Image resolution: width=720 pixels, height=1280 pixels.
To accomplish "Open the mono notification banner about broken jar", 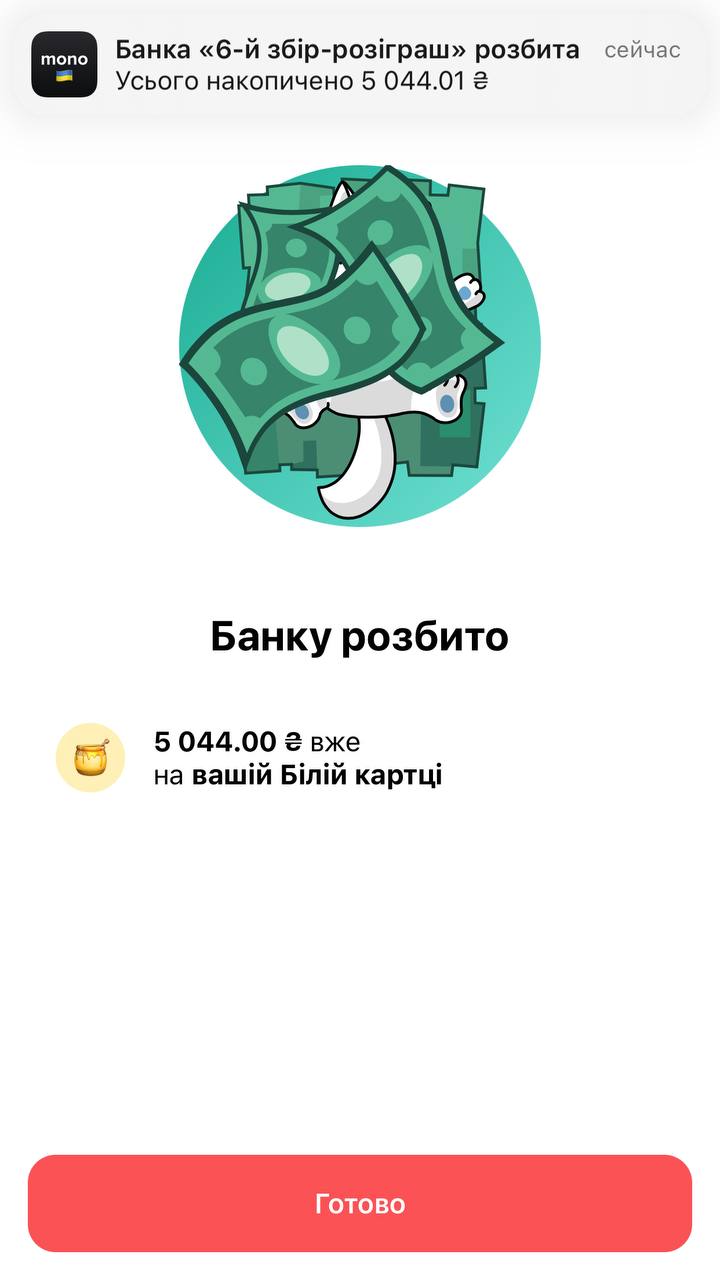I will [360, 65].
